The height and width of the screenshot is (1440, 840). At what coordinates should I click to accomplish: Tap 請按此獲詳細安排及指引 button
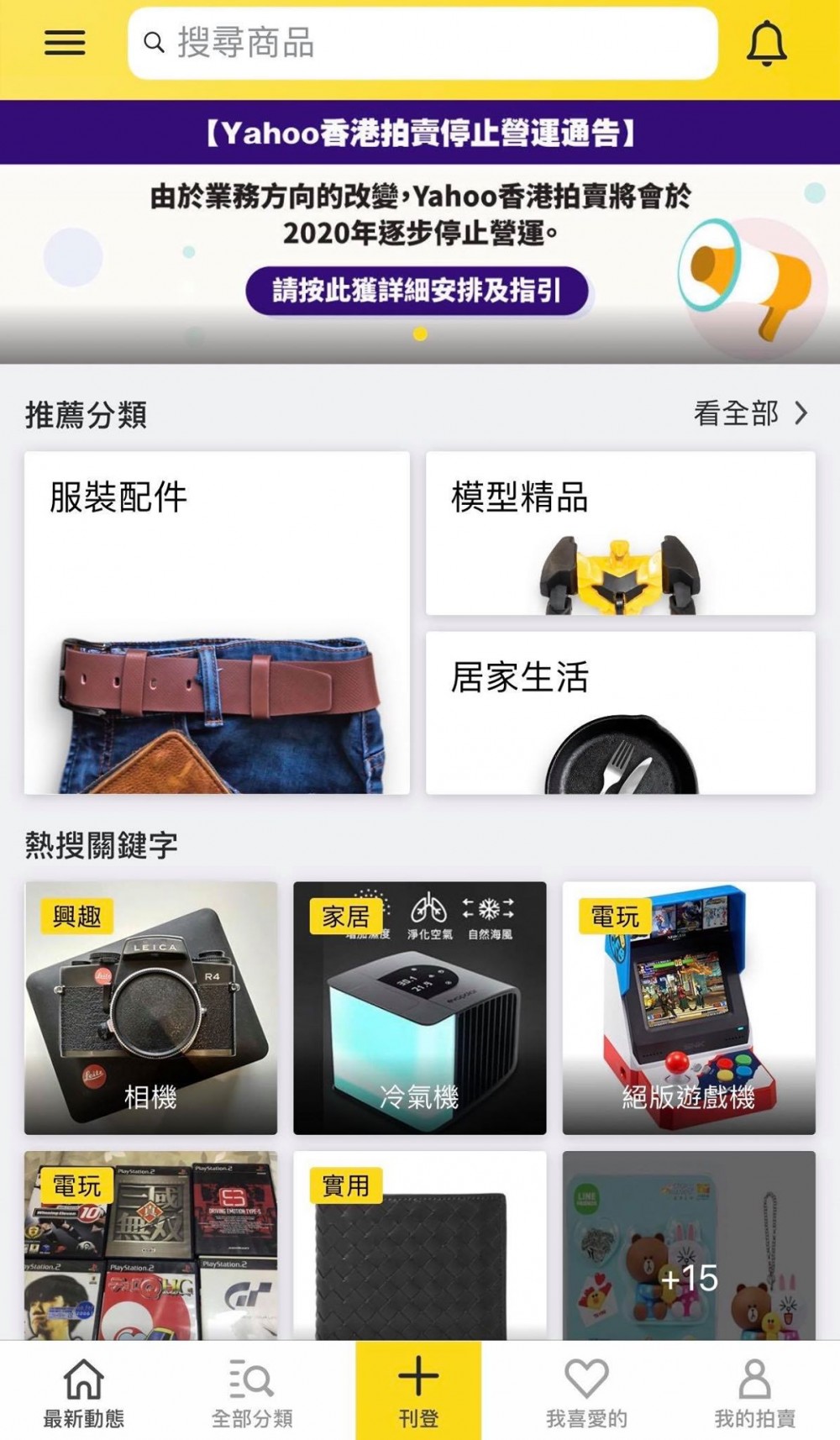tap(417, 291)
